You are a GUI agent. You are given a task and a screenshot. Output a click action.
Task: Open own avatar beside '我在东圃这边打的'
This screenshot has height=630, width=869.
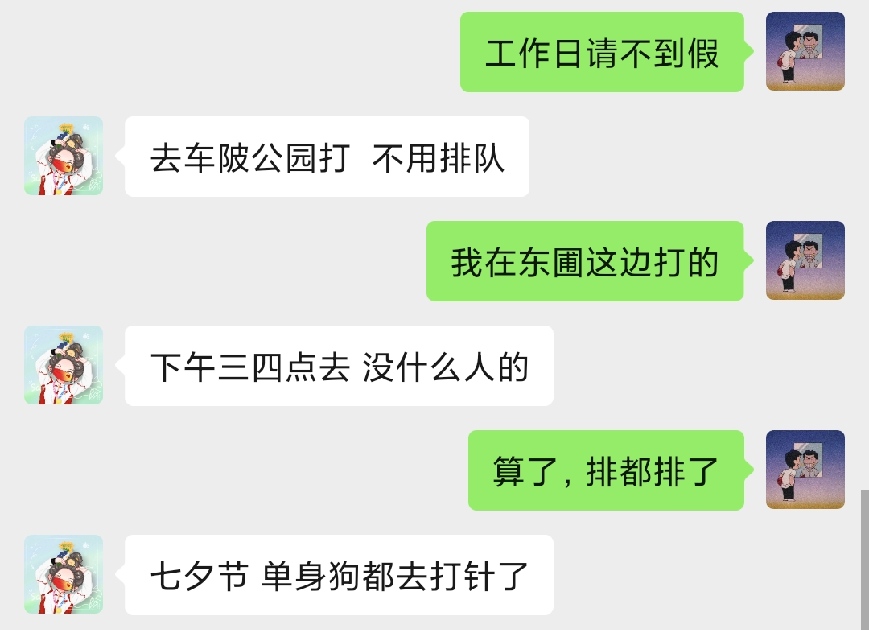tap(805, 261)
